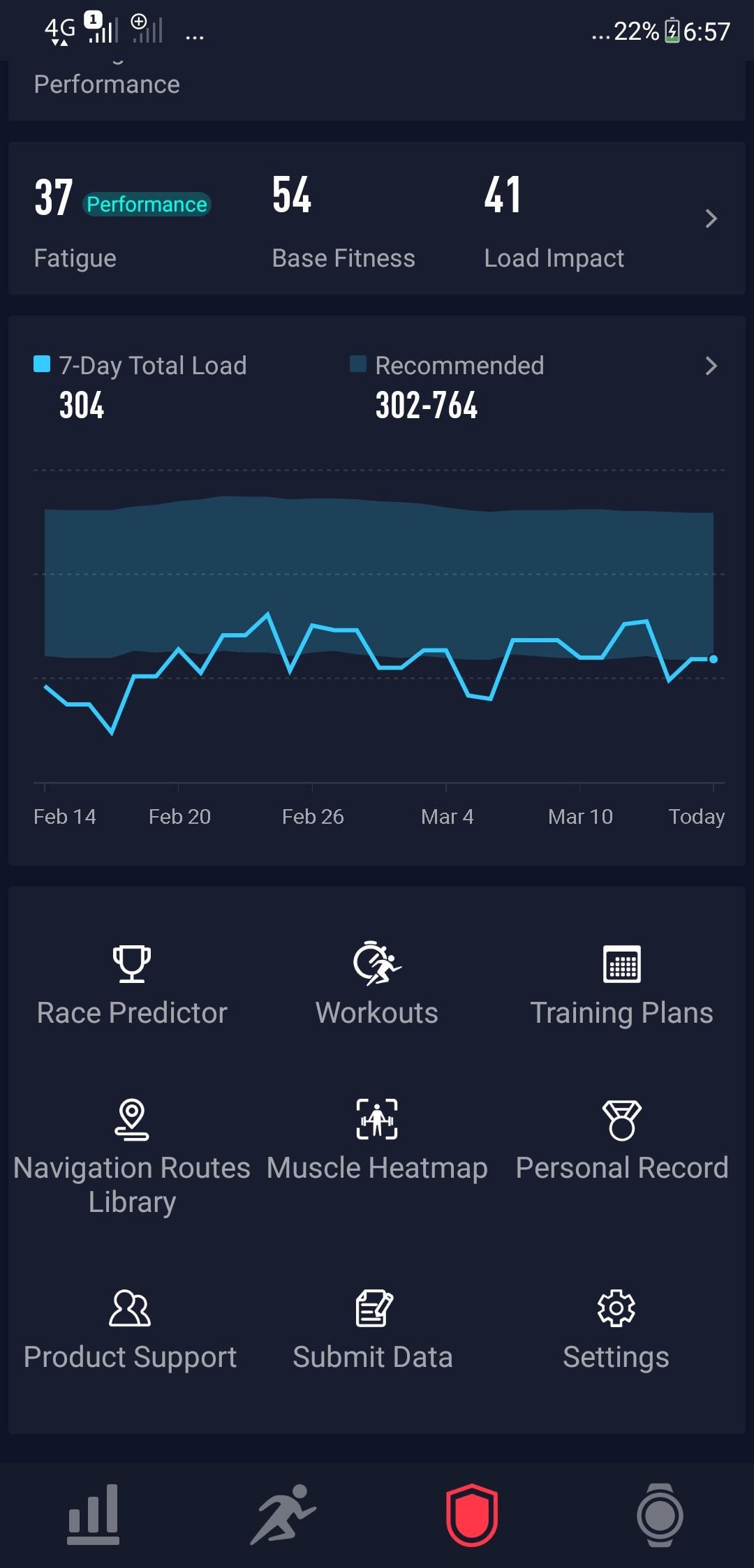Open the 7-Day Total Load details arrow
Image resolution: width=754 pixels, height=1568 pixels.
click(x=711, y=366)
